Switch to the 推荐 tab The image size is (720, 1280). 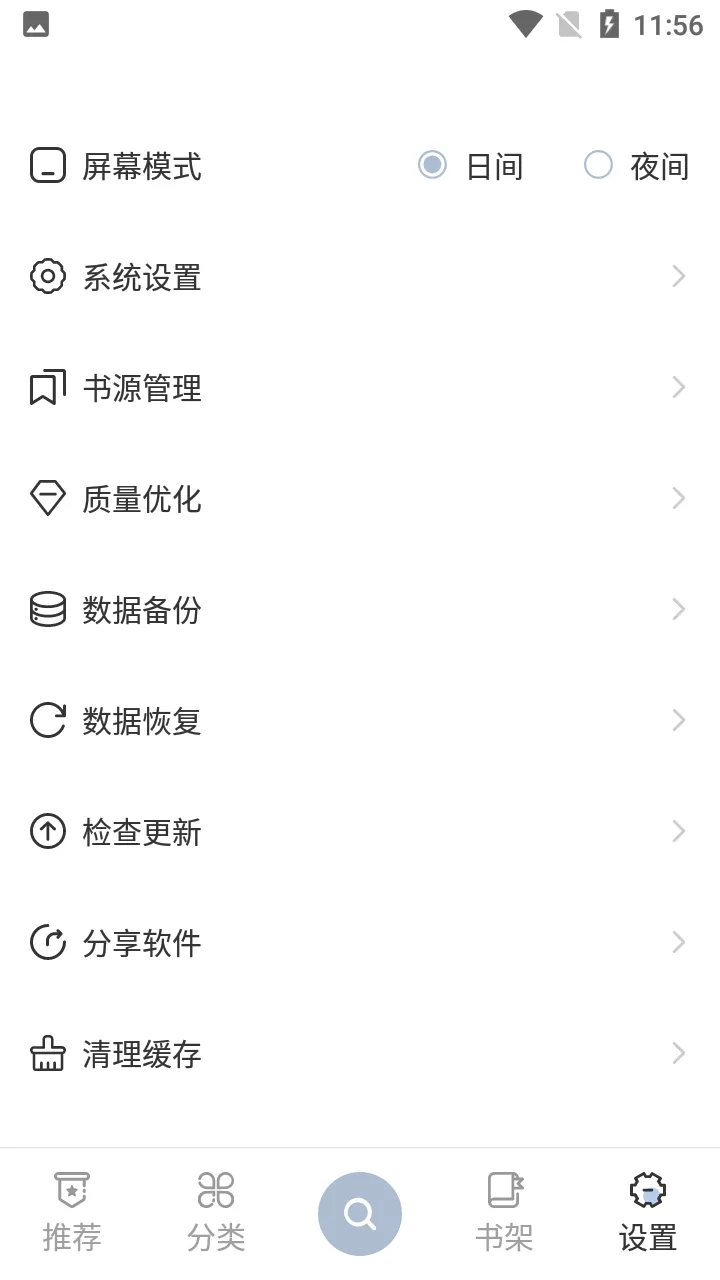click(x=72, y=1213)
